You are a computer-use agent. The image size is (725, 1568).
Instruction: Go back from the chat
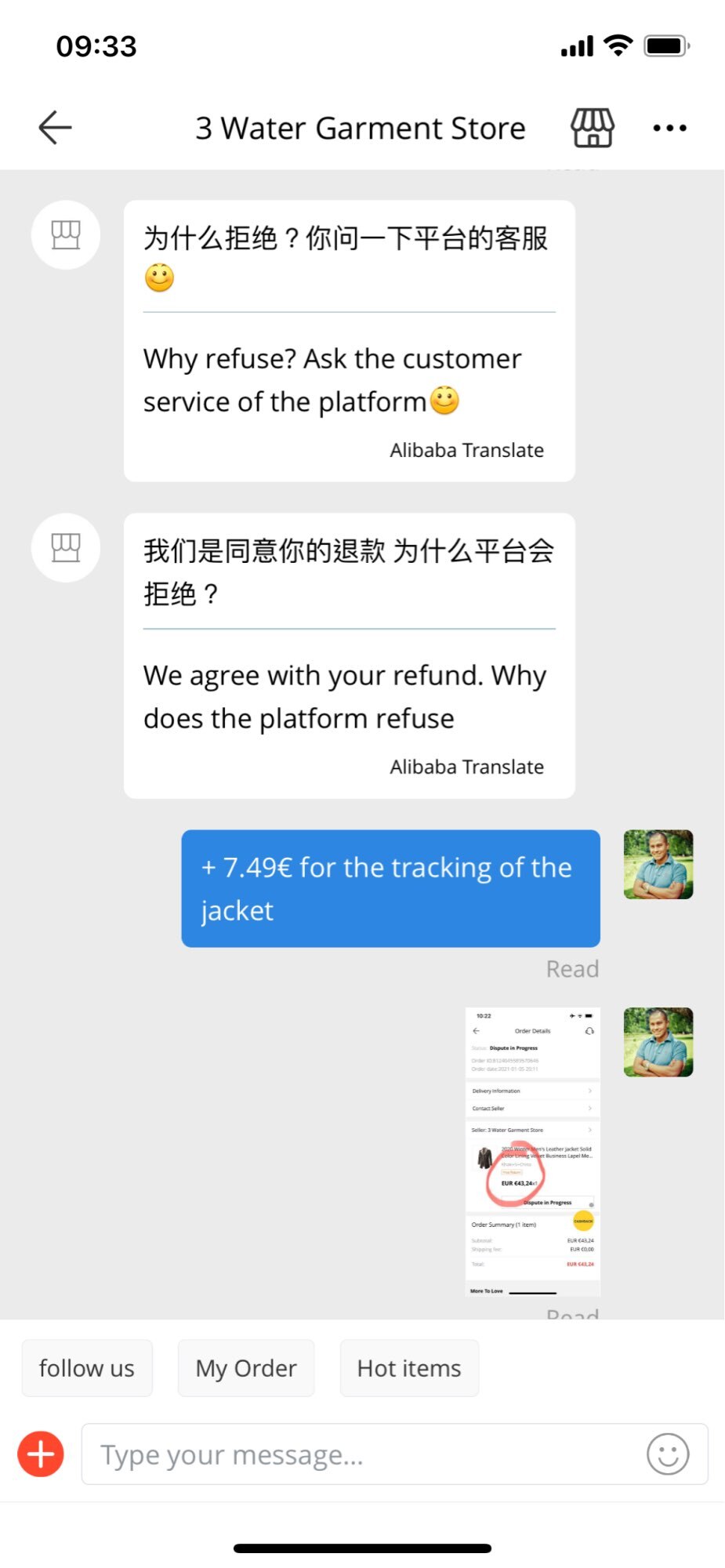pos(55,128)
